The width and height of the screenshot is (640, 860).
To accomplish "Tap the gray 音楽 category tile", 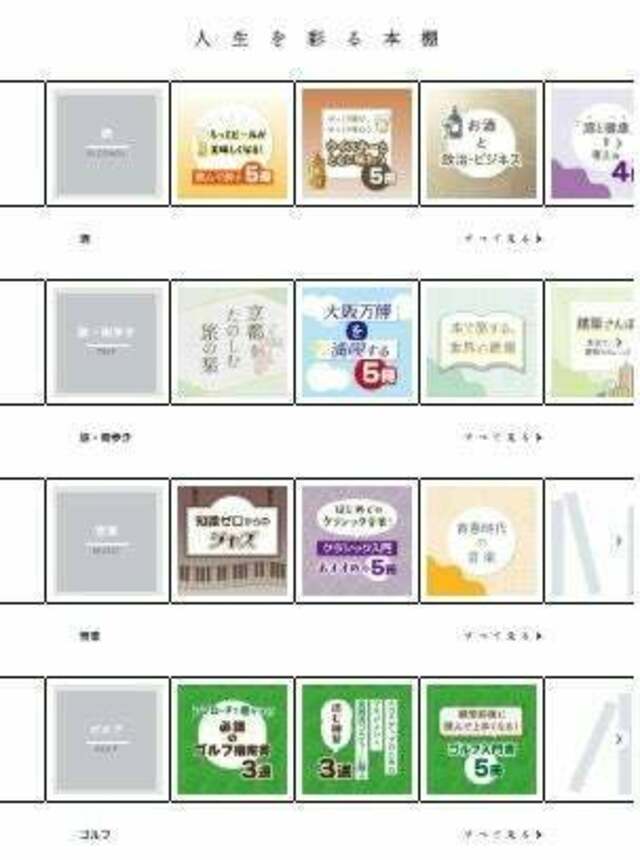I will tap(107, 540).
